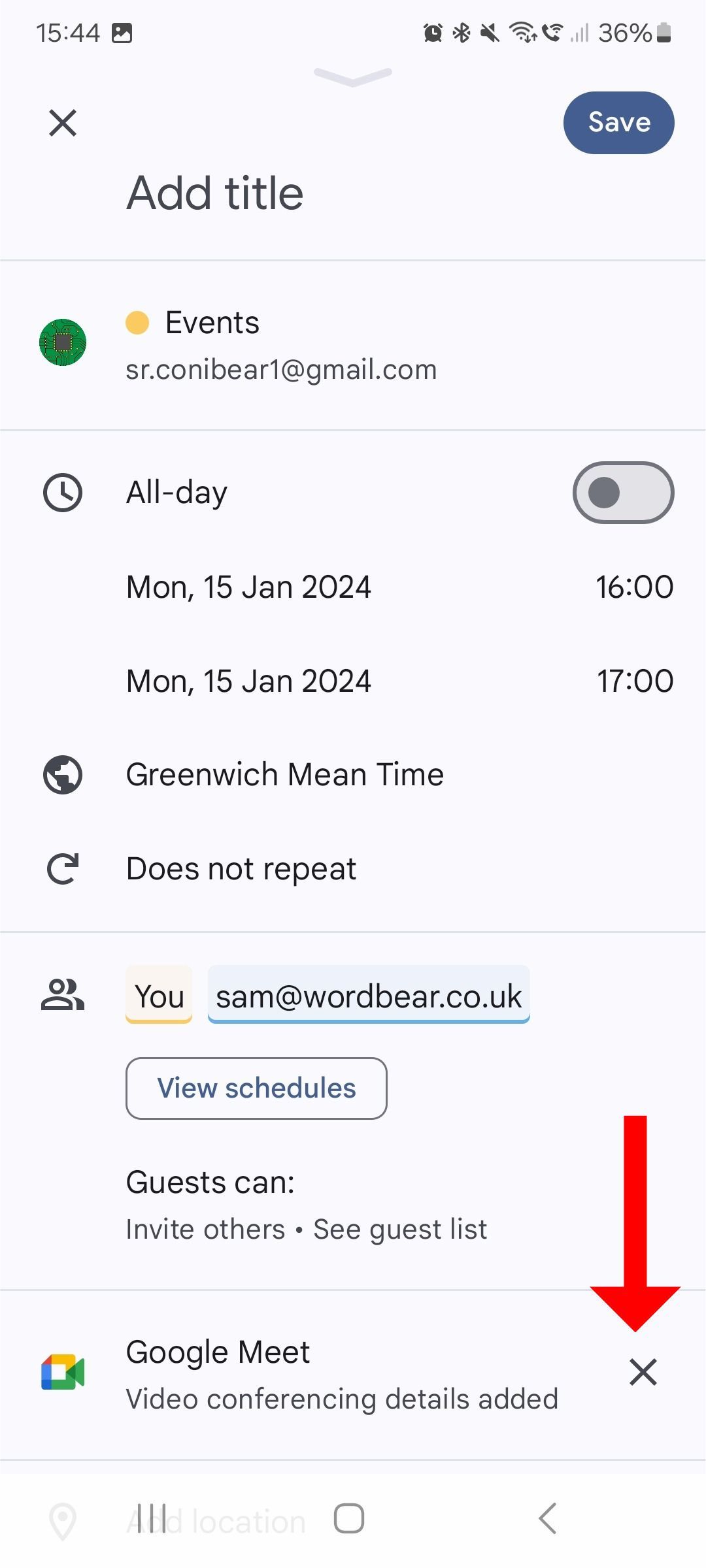The image size is (706, 1568).
Task: Tap the You guest chip
Action: (159, 994)
